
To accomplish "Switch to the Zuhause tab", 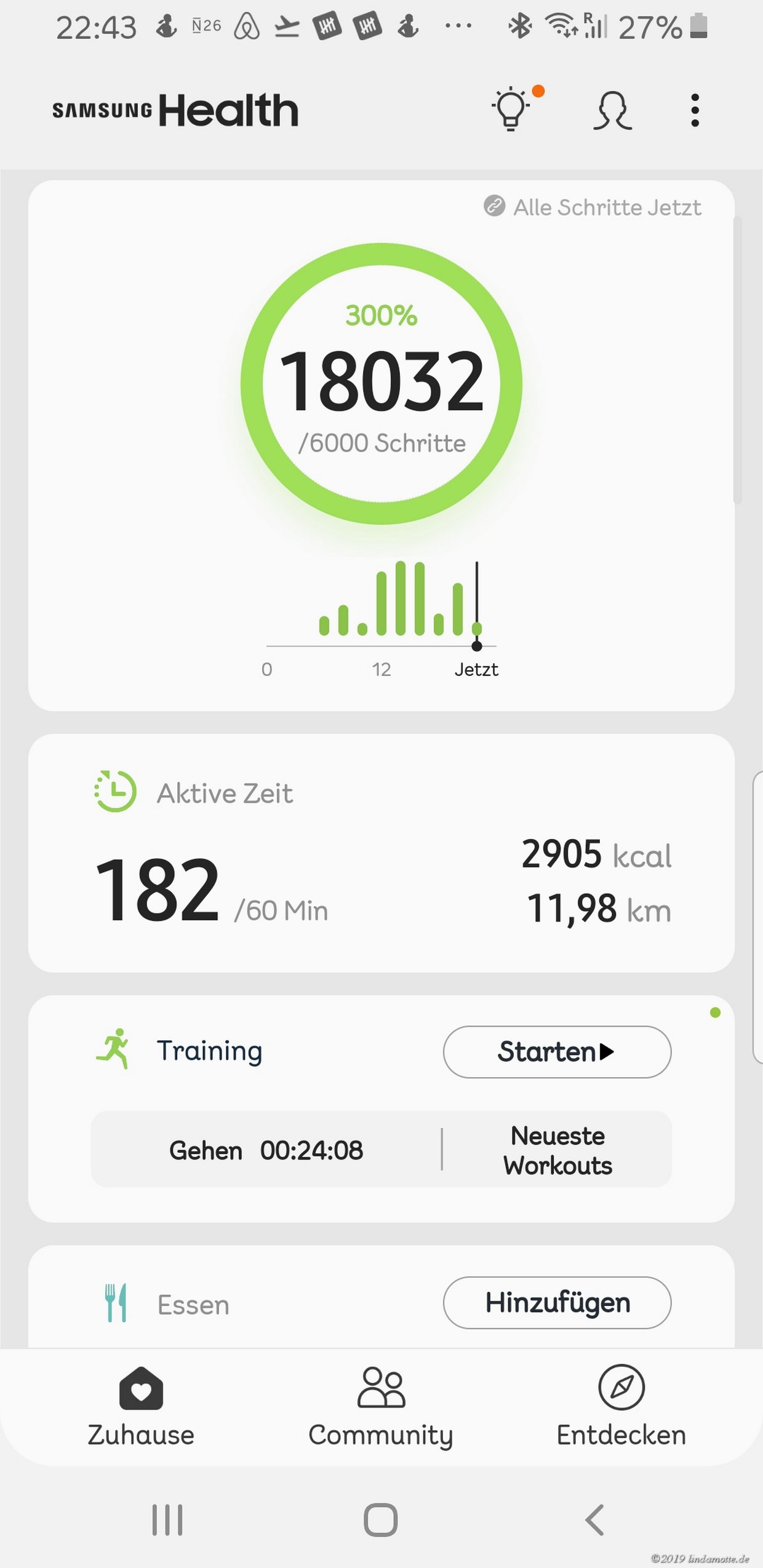I will tap(141, 1407).
